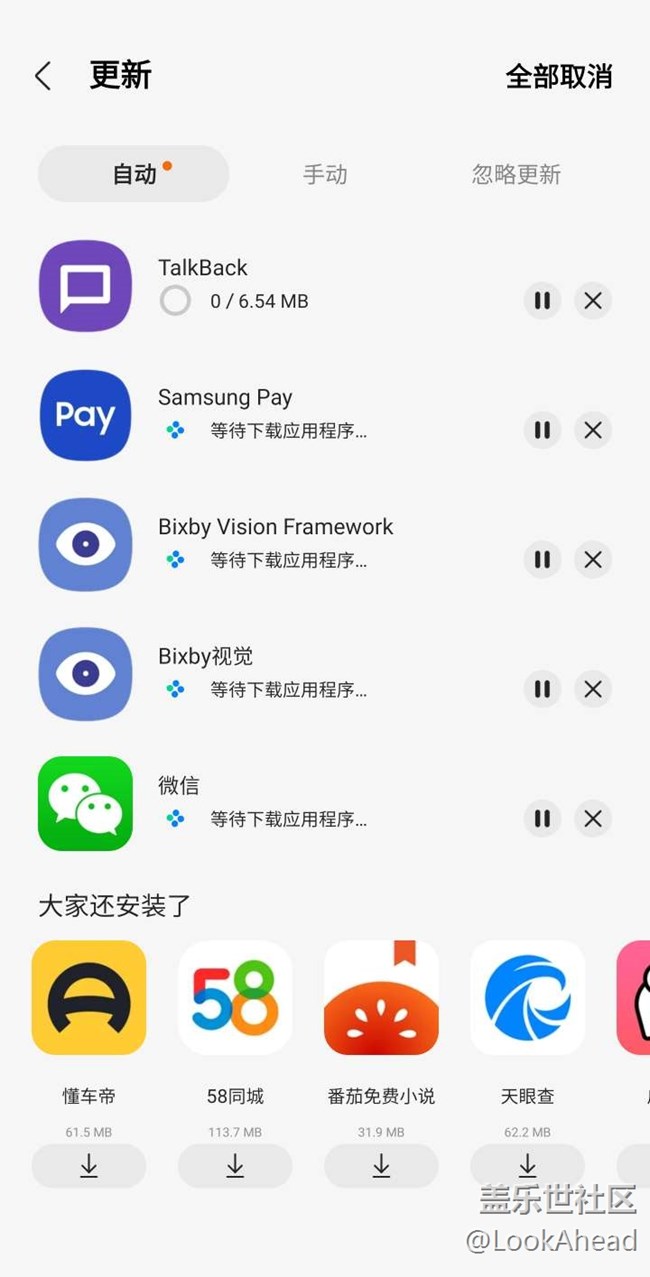This screenshot has width=650, height=1277.
Task: Pause the Bixby Vision Framework update
Action: tap(542, 559)
